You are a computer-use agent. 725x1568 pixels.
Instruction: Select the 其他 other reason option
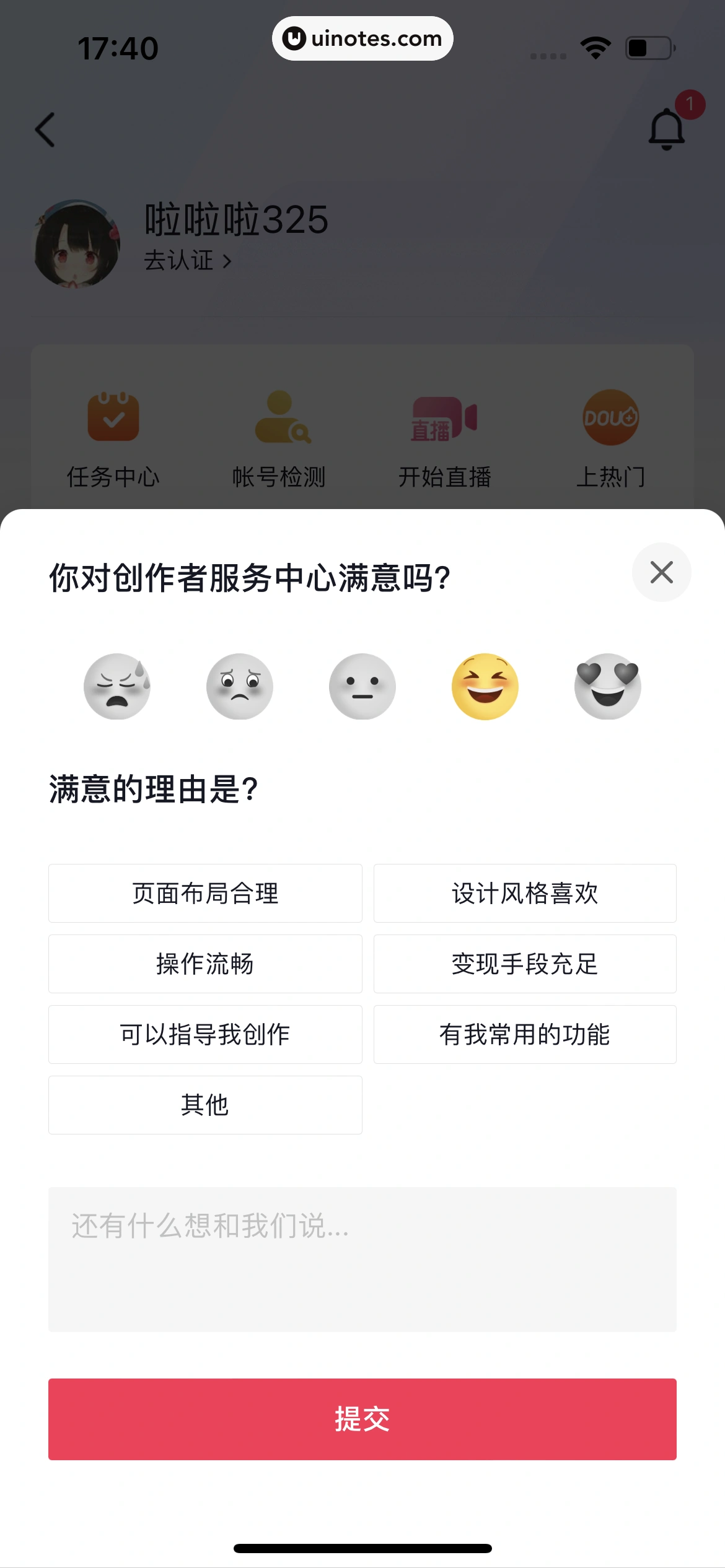[204, 1105]
